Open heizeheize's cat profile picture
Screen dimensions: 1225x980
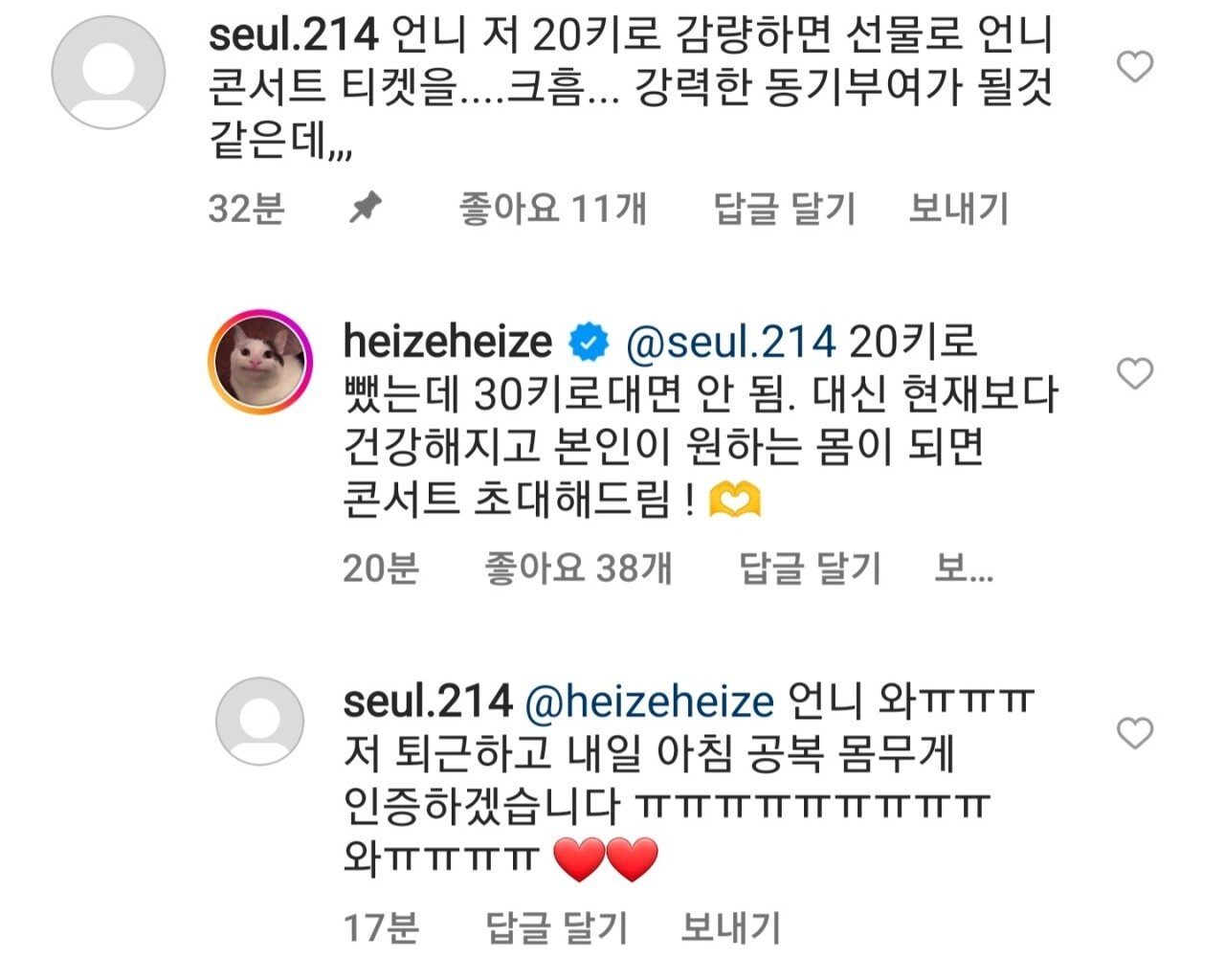coord(261,361)
